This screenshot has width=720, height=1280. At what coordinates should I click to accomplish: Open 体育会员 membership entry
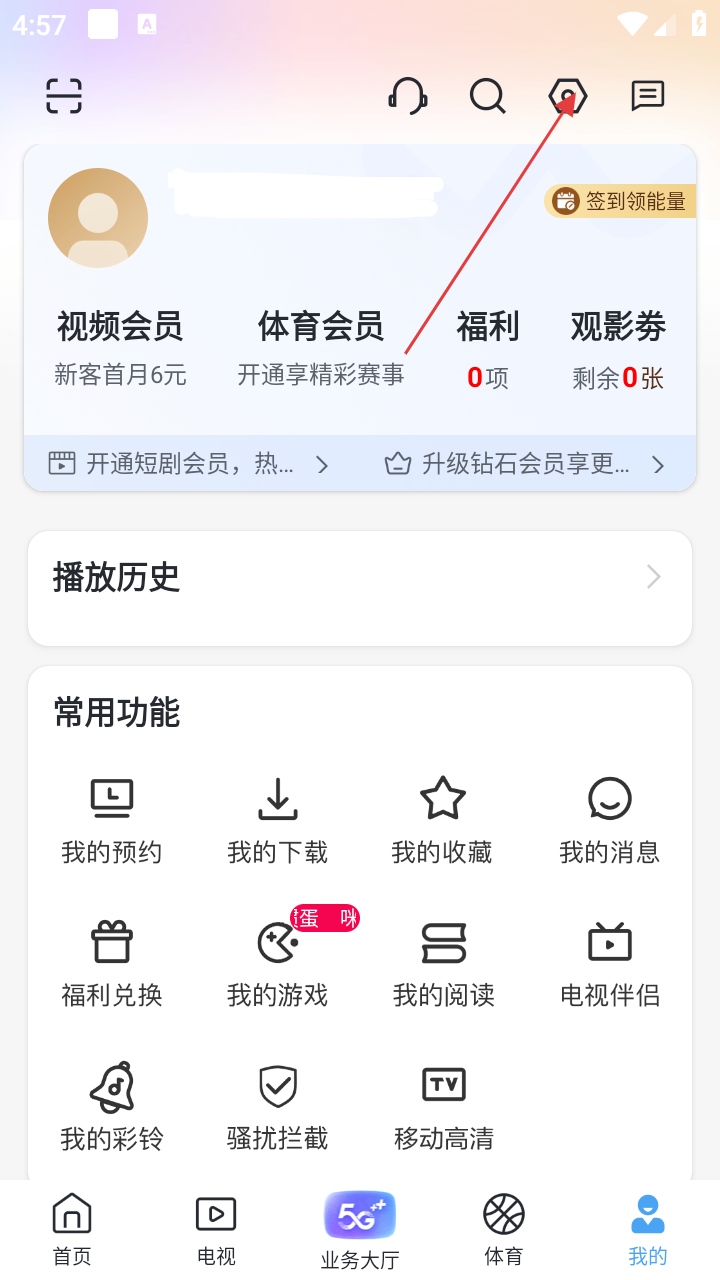click(x=320, y=347)
